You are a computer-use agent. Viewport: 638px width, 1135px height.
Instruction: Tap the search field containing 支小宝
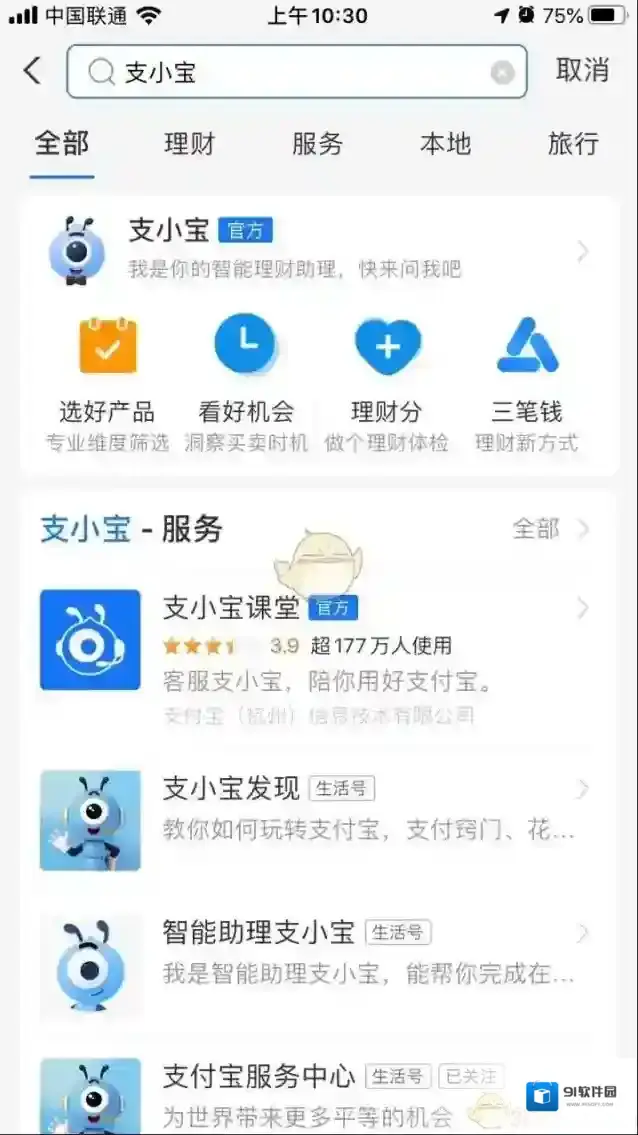click(x=290, y=72)
